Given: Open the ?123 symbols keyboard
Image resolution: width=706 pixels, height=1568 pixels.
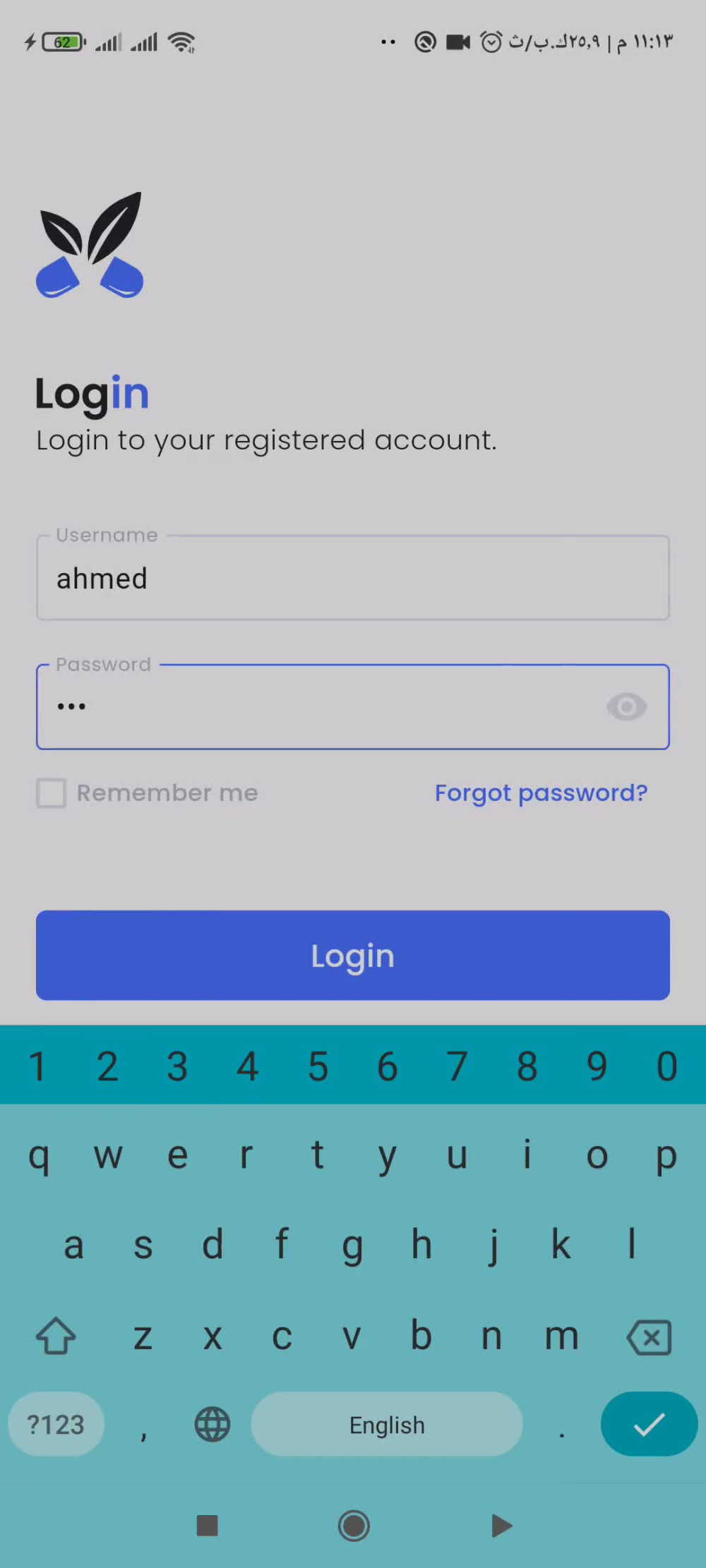Looking at the screenshot, I should [56, 1424].
